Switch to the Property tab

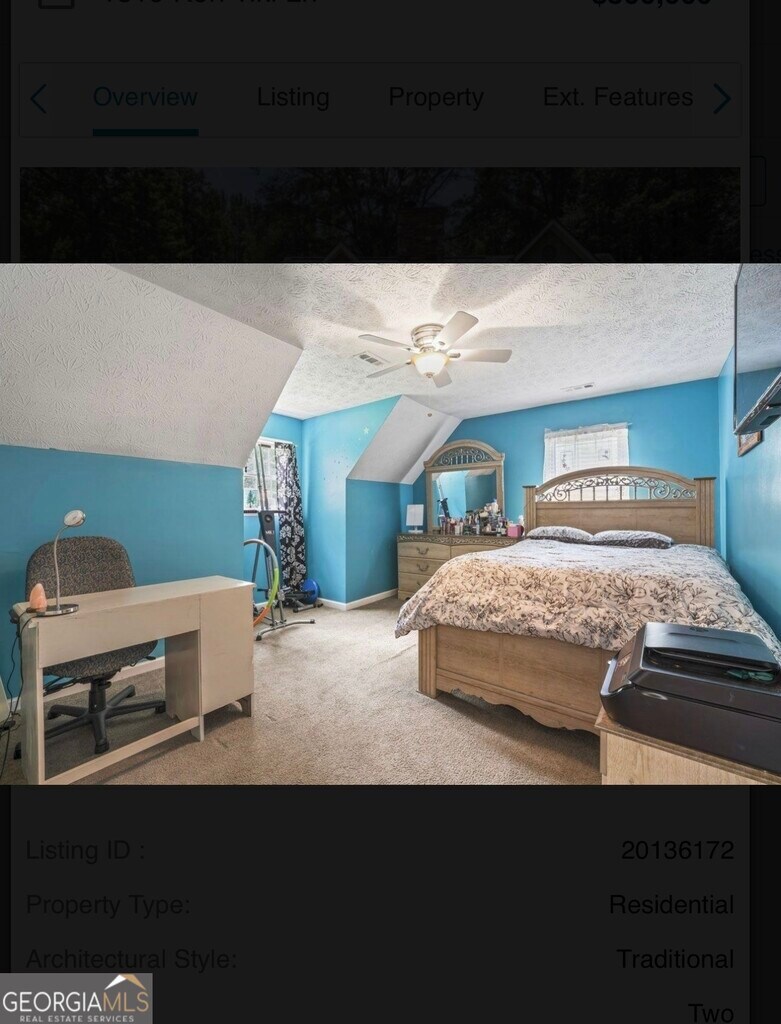(436, 98)
